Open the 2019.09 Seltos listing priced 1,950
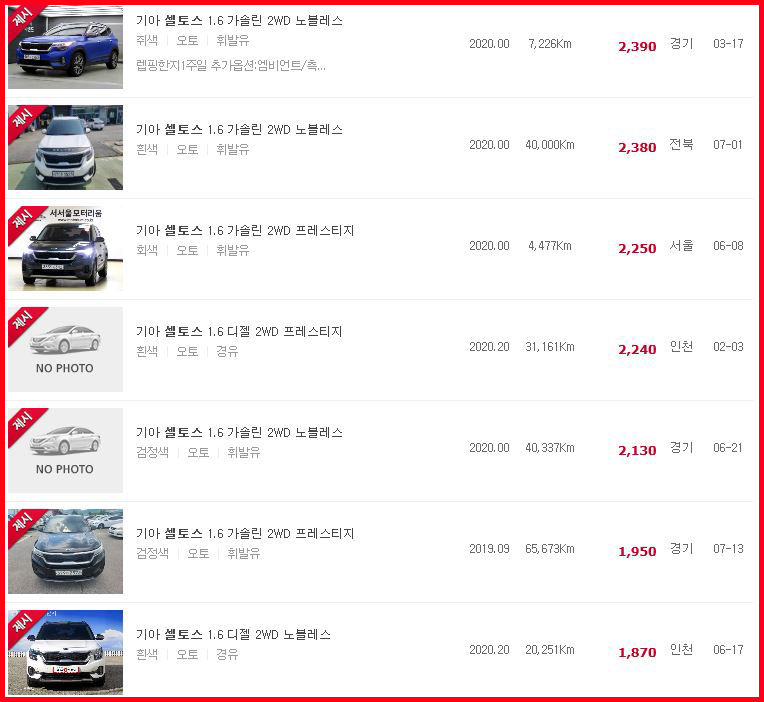Image resolution: width=764 pixels, height=702 pixels. tap(245, 533)
